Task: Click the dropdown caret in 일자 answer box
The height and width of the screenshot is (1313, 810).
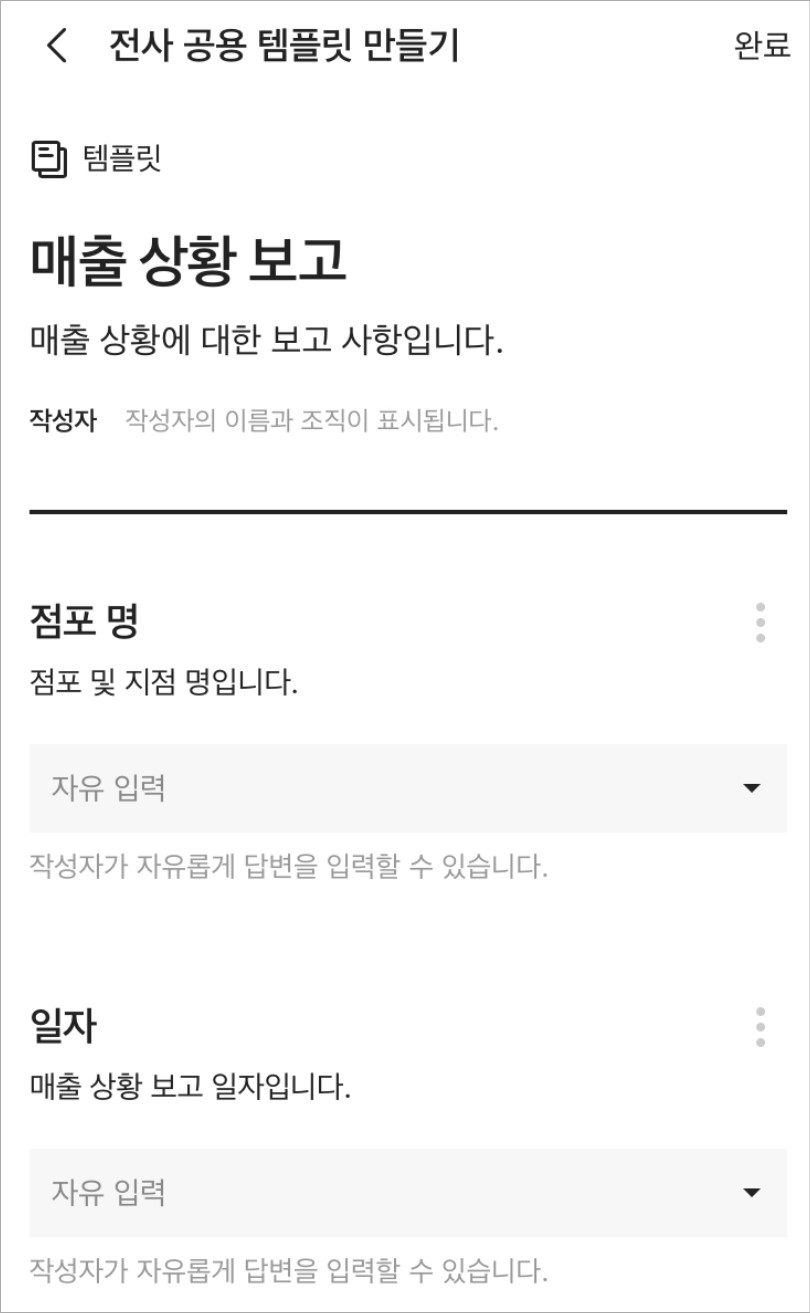Action: click(x=752, y=1191)
